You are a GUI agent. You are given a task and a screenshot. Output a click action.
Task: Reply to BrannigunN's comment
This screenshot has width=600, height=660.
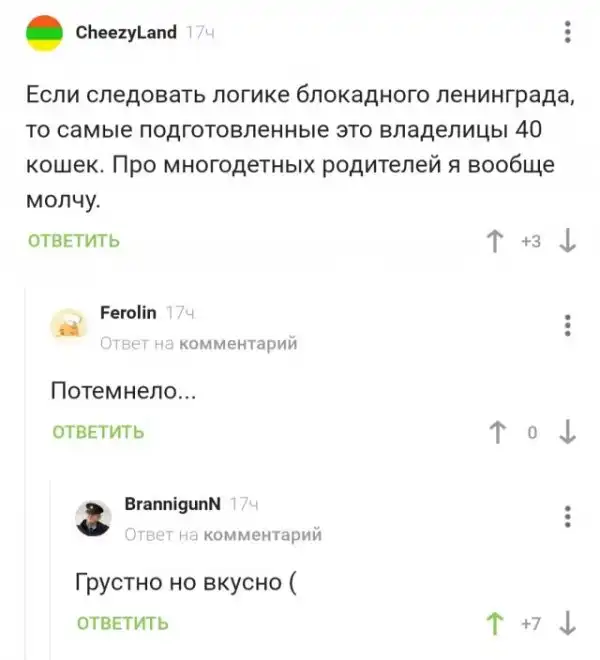point(122,624)
